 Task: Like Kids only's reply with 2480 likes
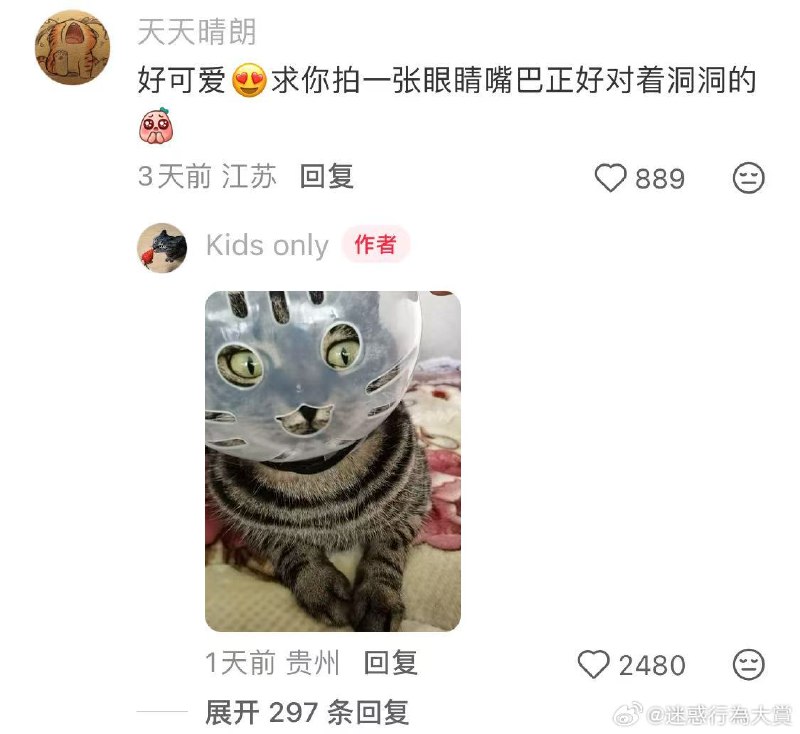[x=594, y=664]
